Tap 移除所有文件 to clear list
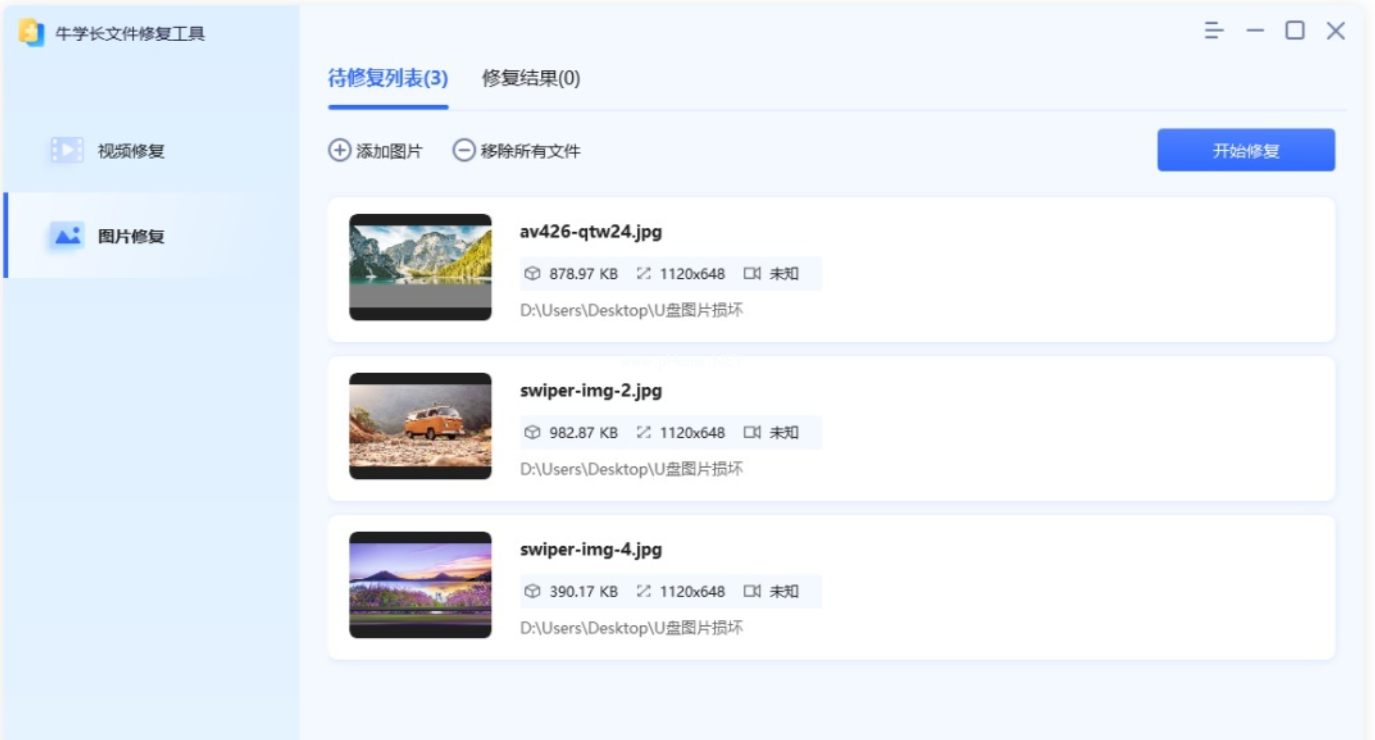The image size is (1375, 740). (x=517, y=151)
